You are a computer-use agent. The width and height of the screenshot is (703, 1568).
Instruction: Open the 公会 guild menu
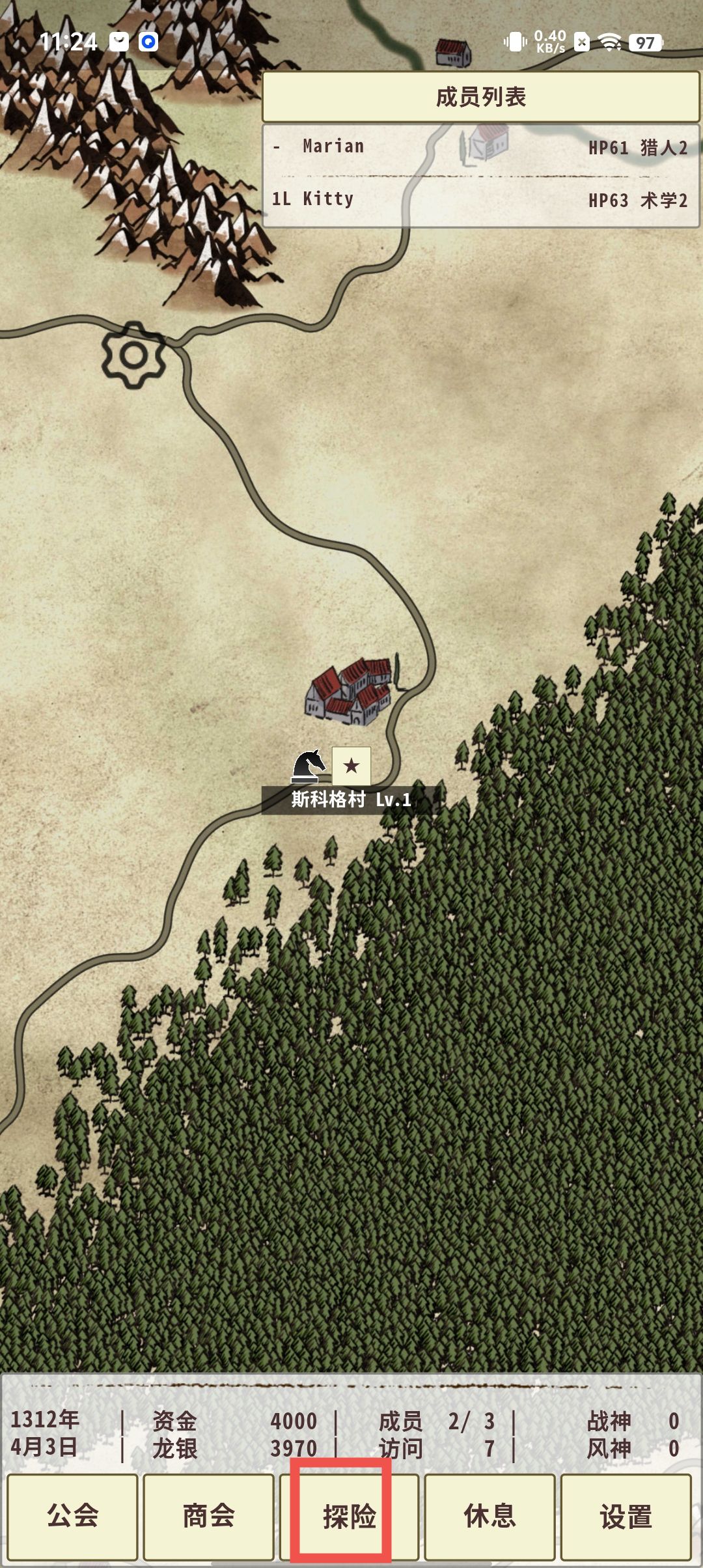point(72,1516)
